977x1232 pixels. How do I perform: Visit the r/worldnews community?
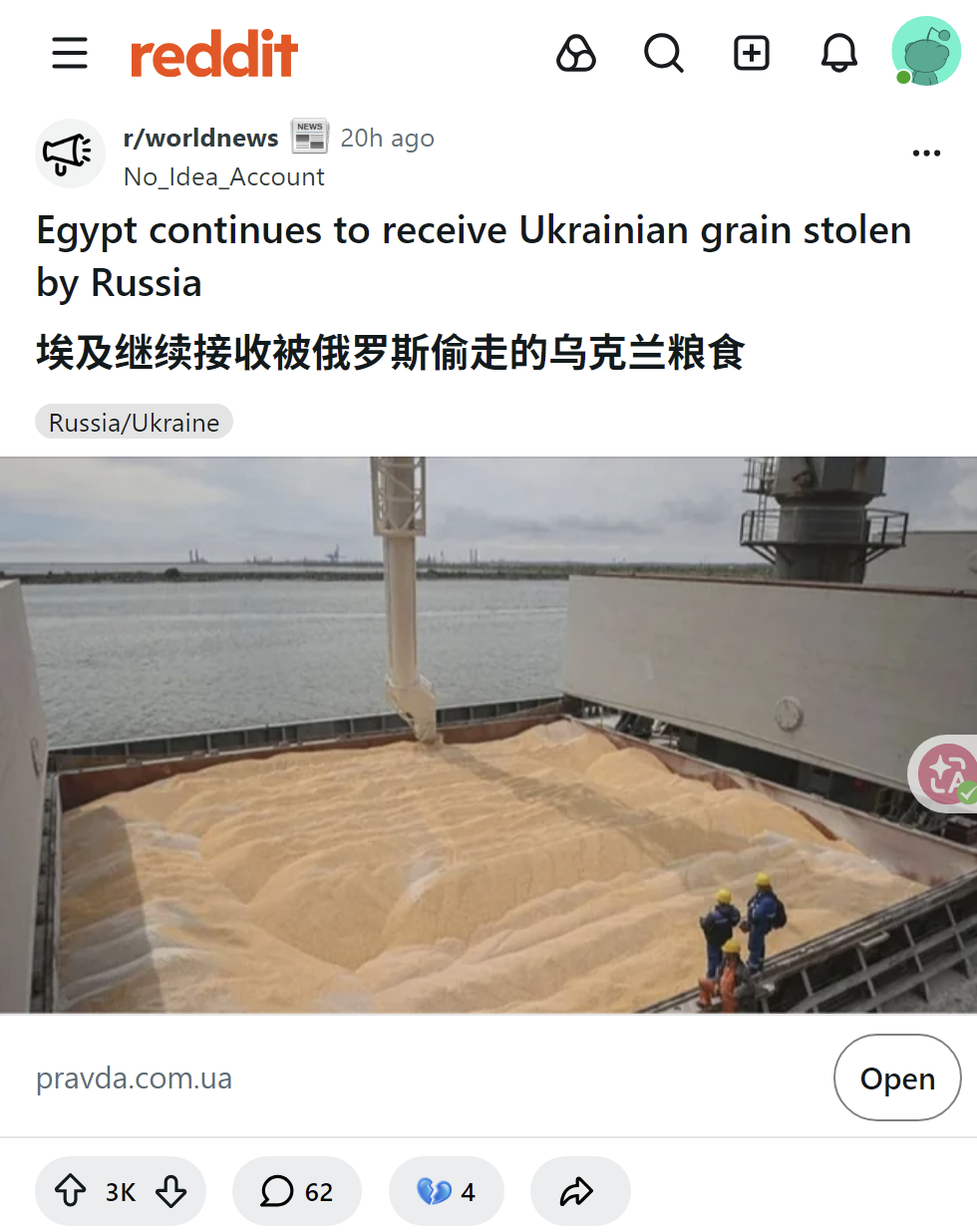(x=200, y=138)
